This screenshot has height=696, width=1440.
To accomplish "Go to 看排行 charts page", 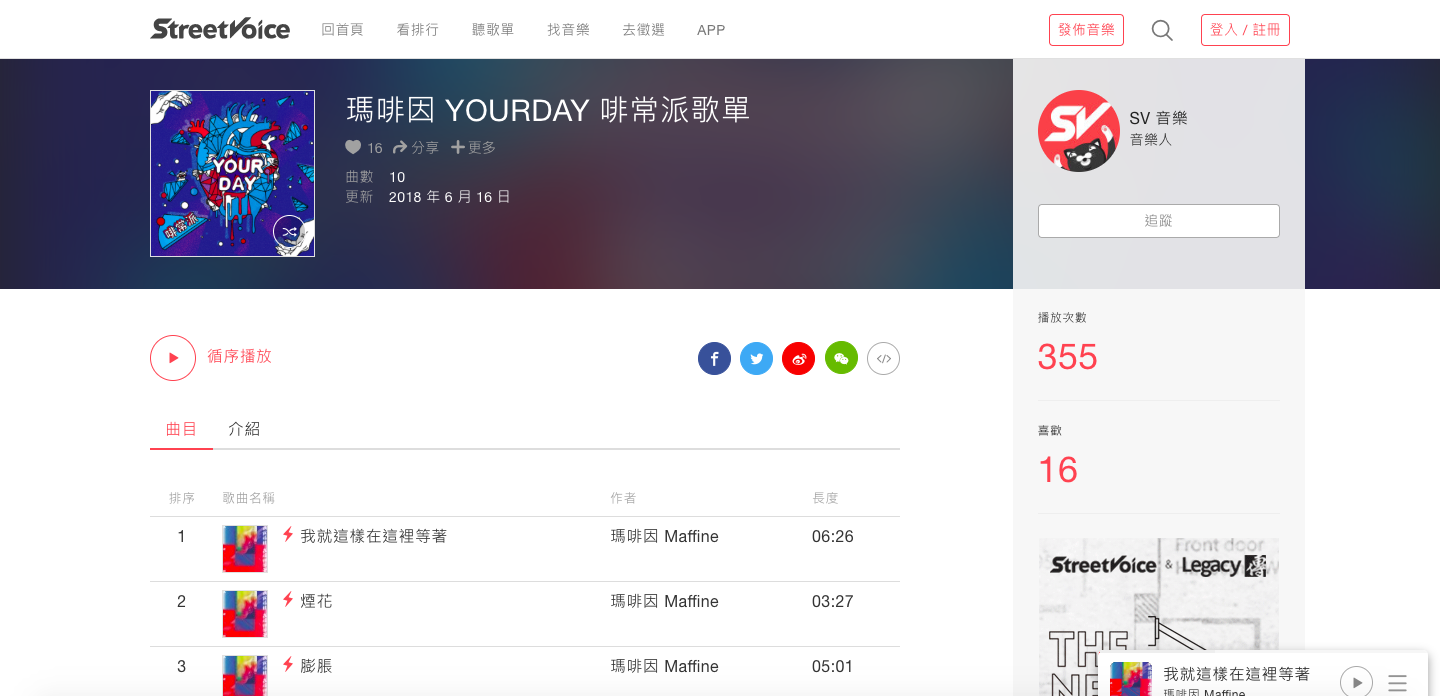I will pyautogui.click(x=417, y=30).
